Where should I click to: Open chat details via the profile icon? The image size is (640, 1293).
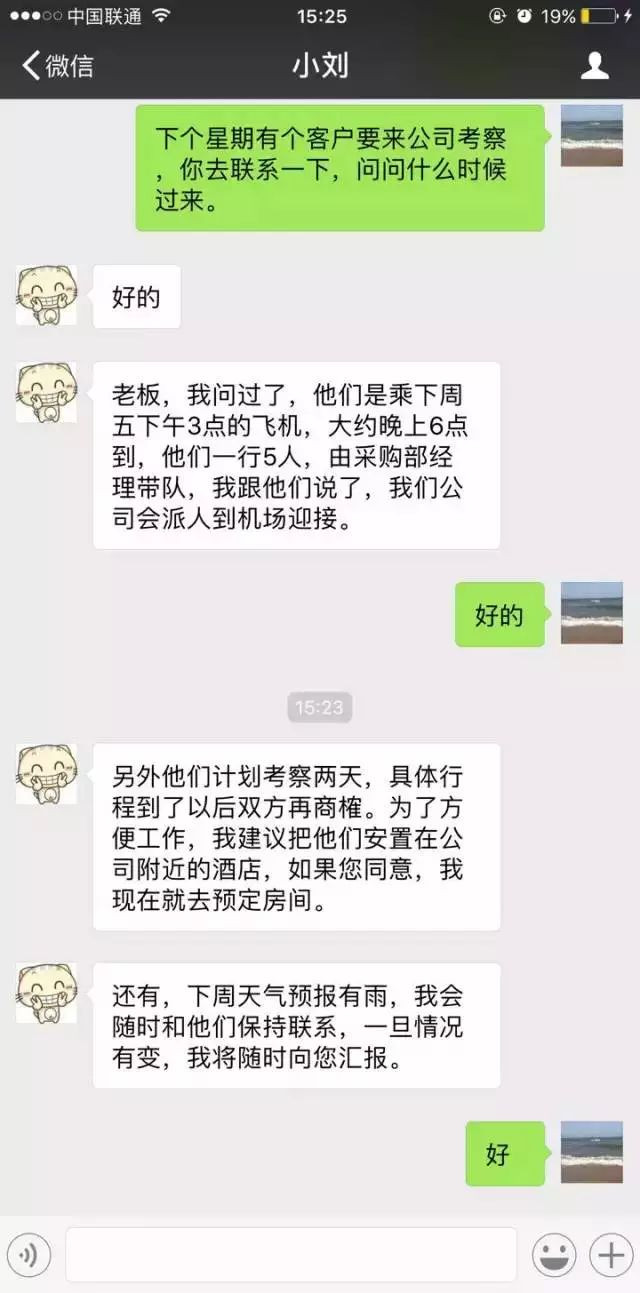click(595, 66)
